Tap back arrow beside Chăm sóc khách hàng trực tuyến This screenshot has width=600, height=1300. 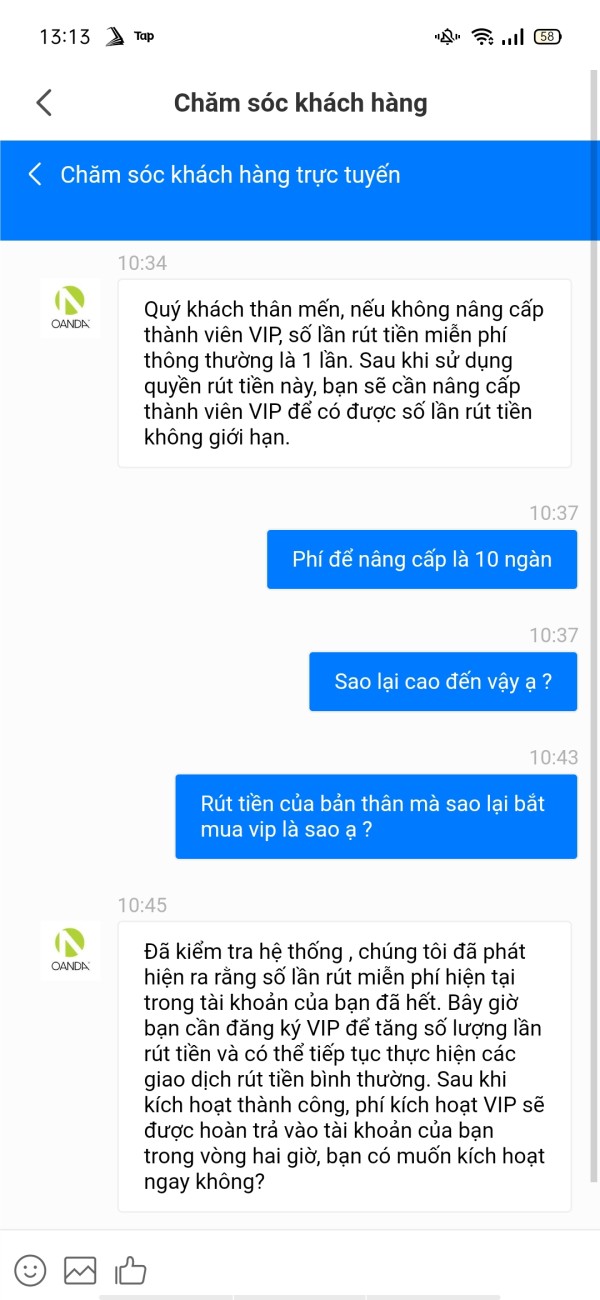coord(35,175)
